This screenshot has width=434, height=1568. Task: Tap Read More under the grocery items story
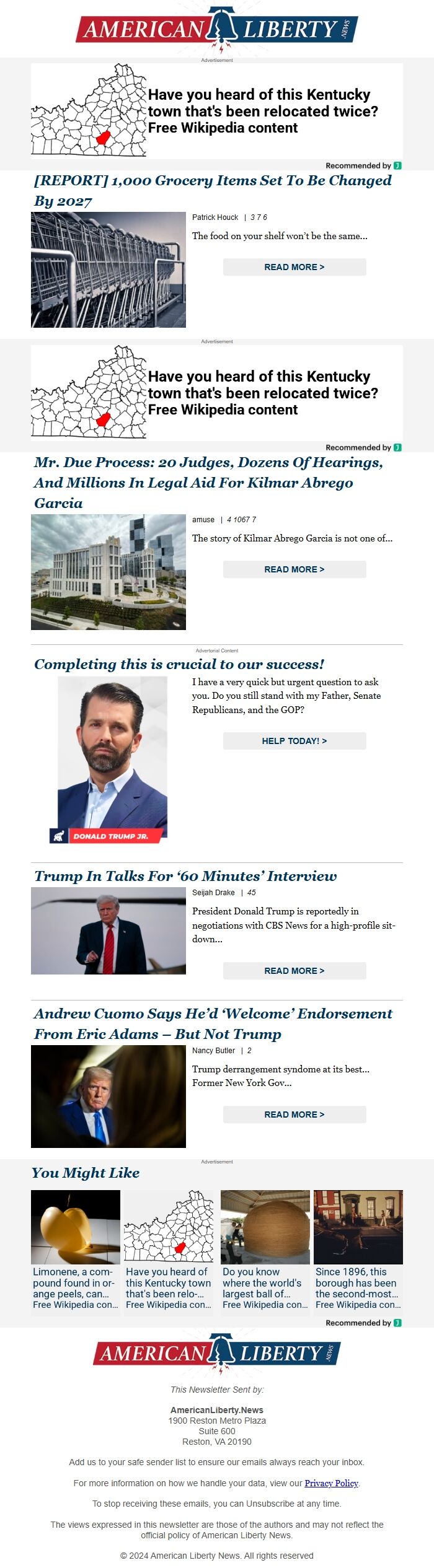[294, 267]
